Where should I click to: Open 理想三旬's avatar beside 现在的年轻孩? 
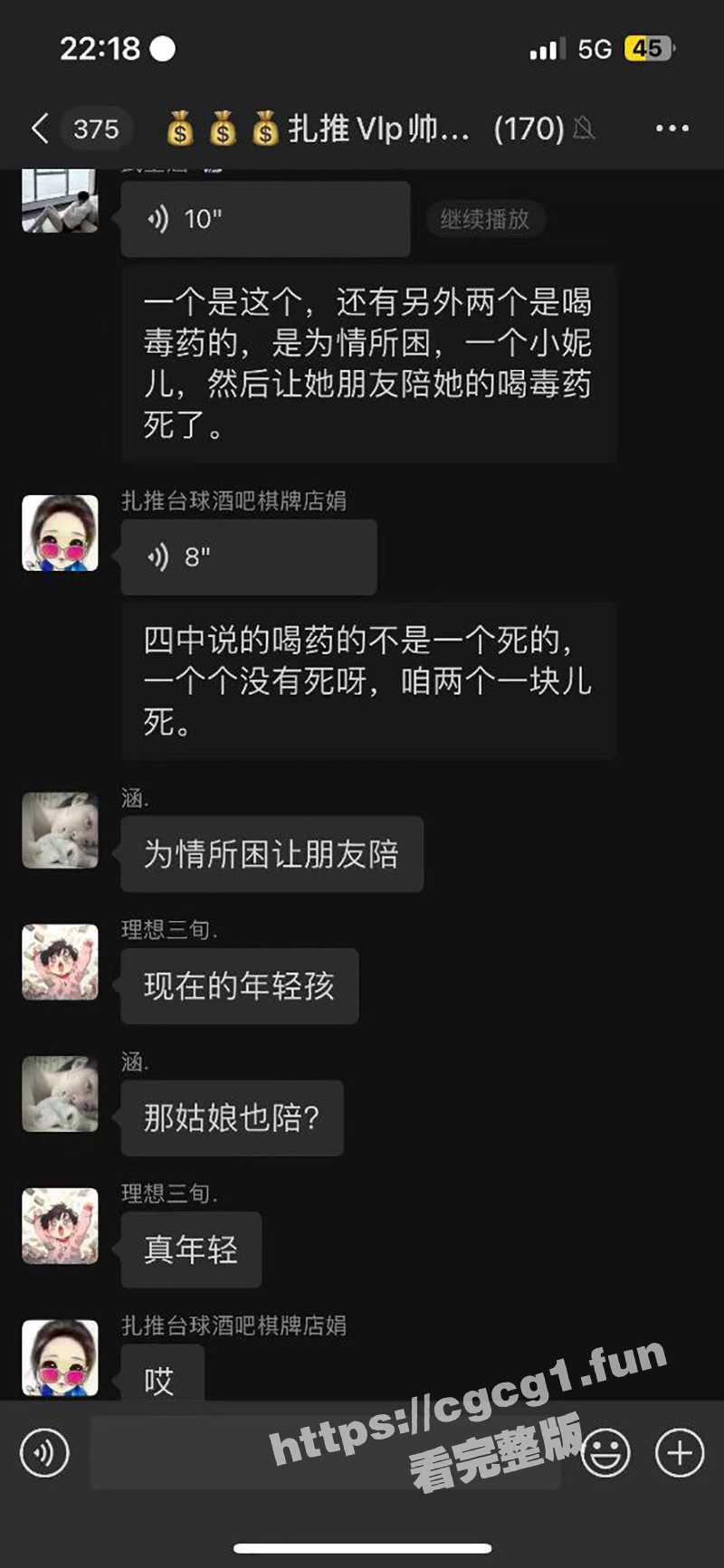(x=60, y=962)
